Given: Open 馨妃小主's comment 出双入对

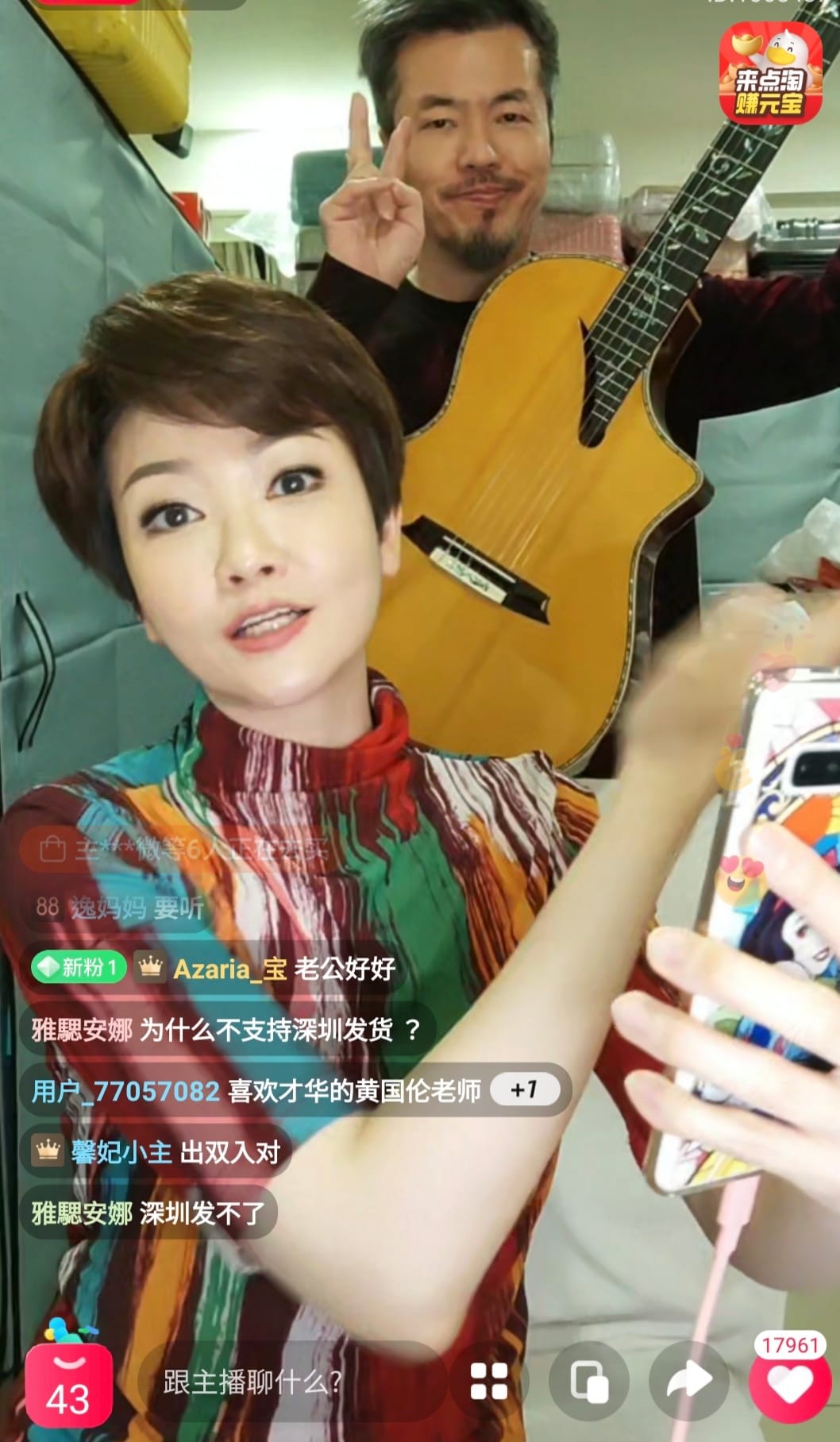Looking at the screenshot, I should pos(156,1151).
